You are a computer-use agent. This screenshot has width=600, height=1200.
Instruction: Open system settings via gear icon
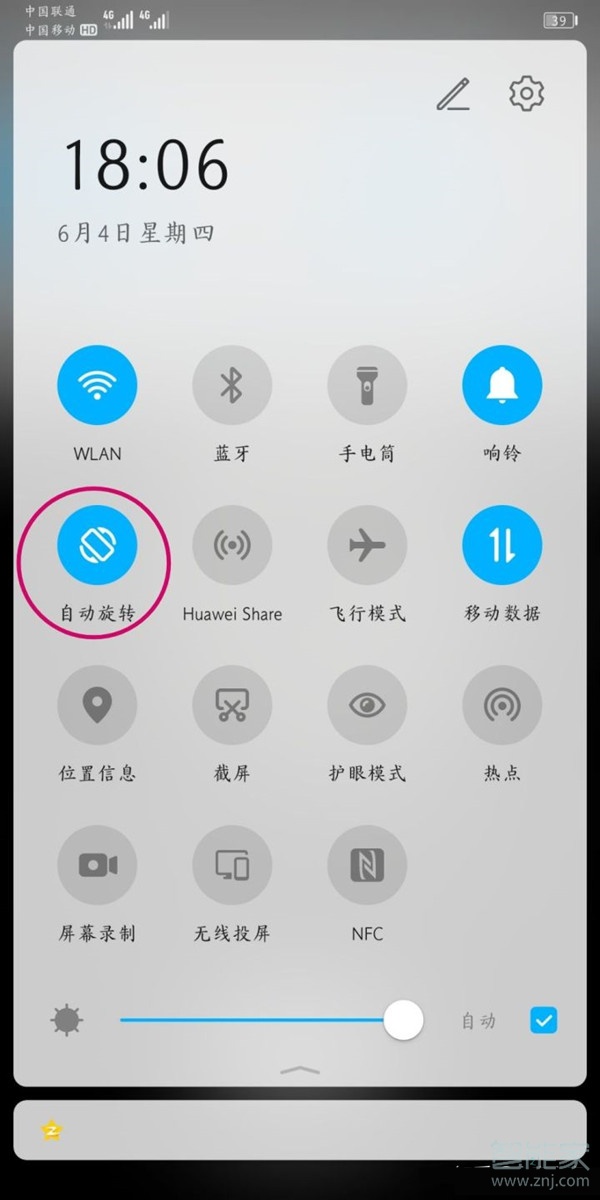pos(526,93)
